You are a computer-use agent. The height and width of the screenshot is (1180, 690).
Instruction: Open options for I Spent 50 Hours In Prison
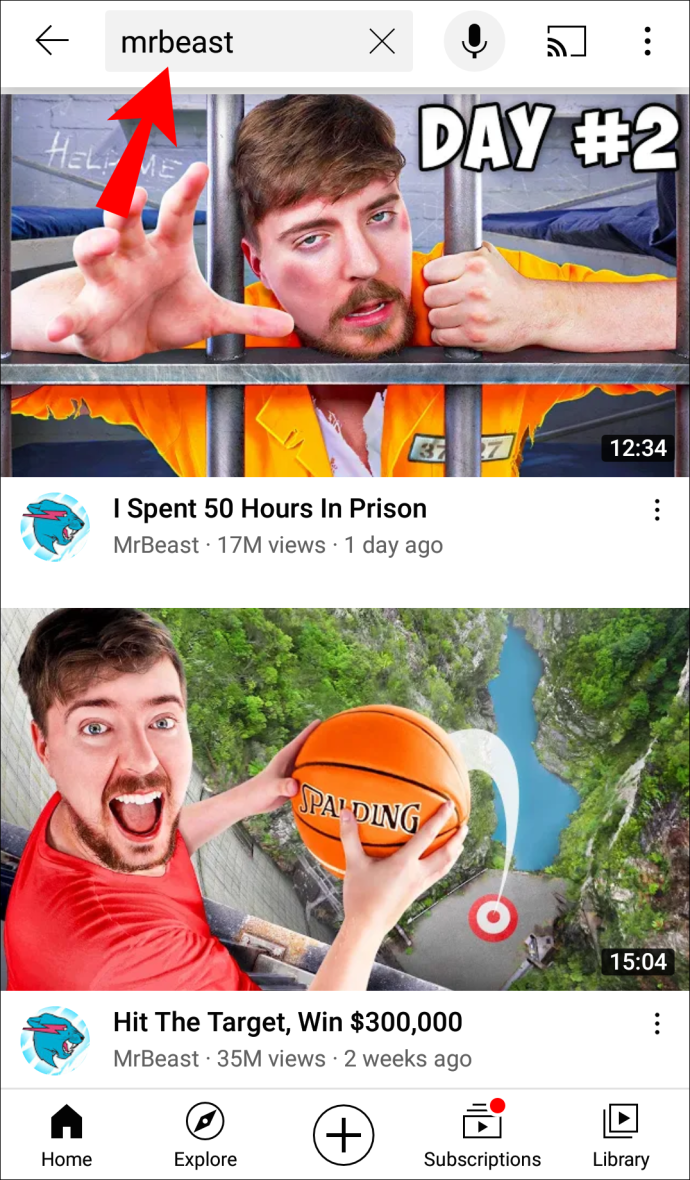point(657,511)
